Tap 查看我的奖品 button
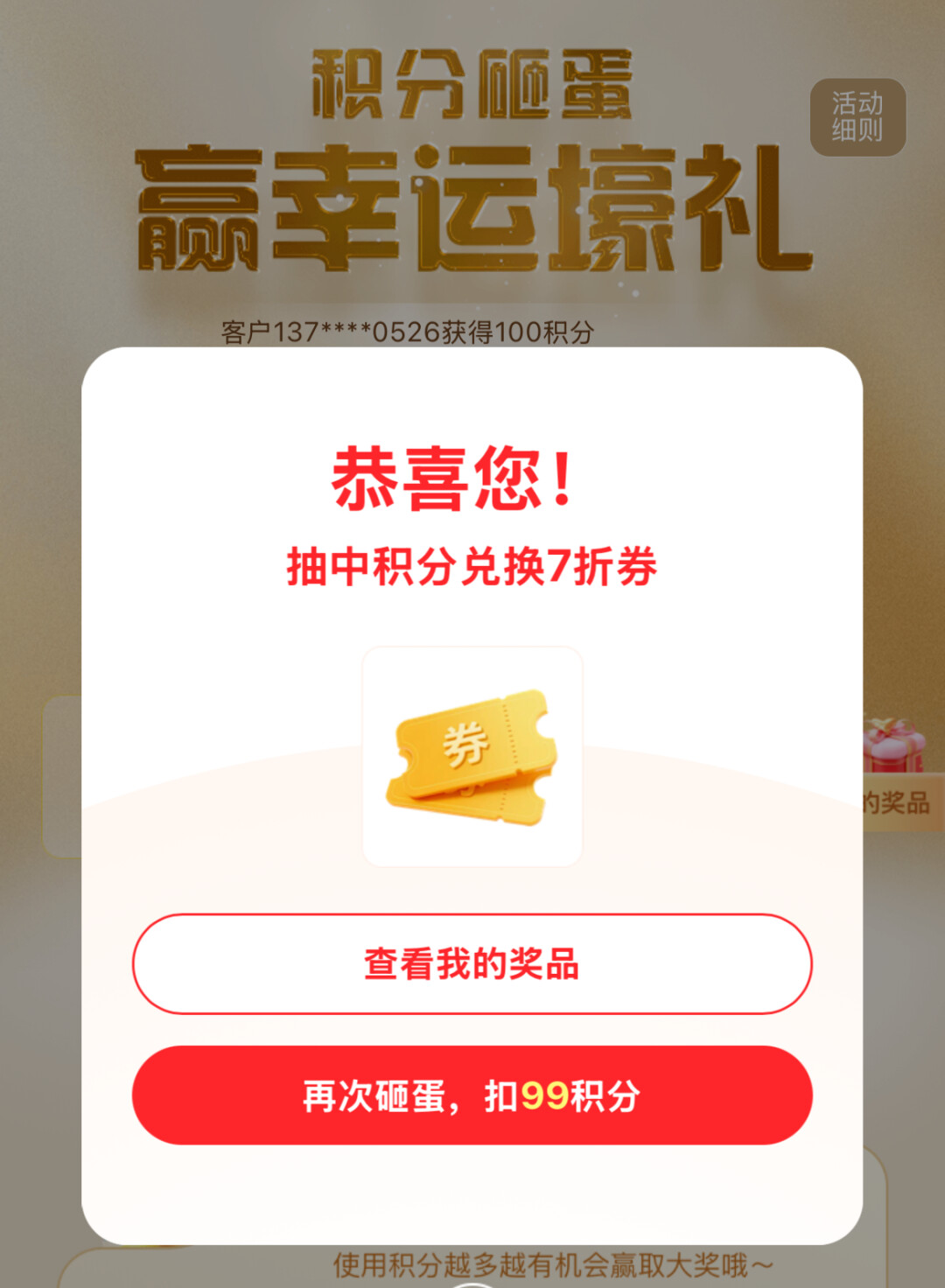Screen dimensions: 945x1288 [472, 964]
